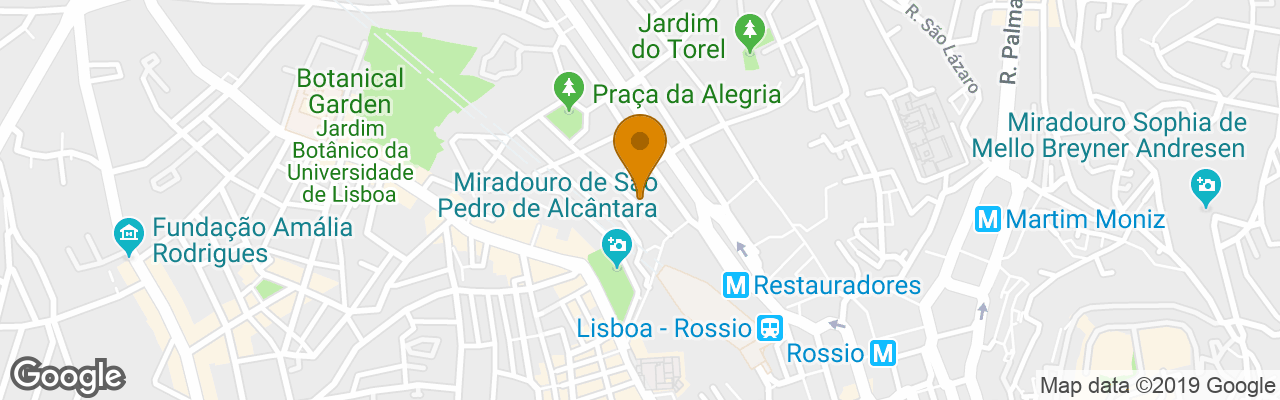Select the Restauradores metro station marker

coord(736,286)
